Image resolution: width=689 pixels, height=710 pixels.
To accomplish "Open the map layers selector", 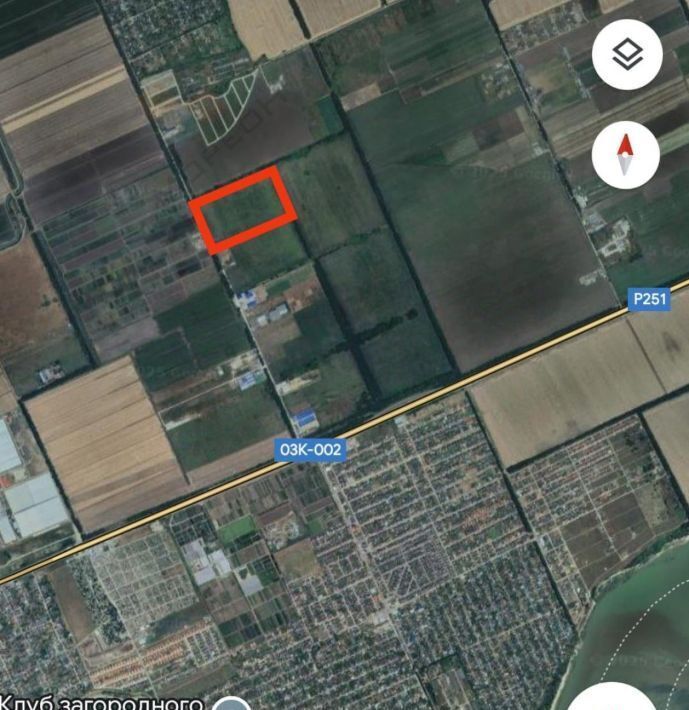I will [627, 55].
